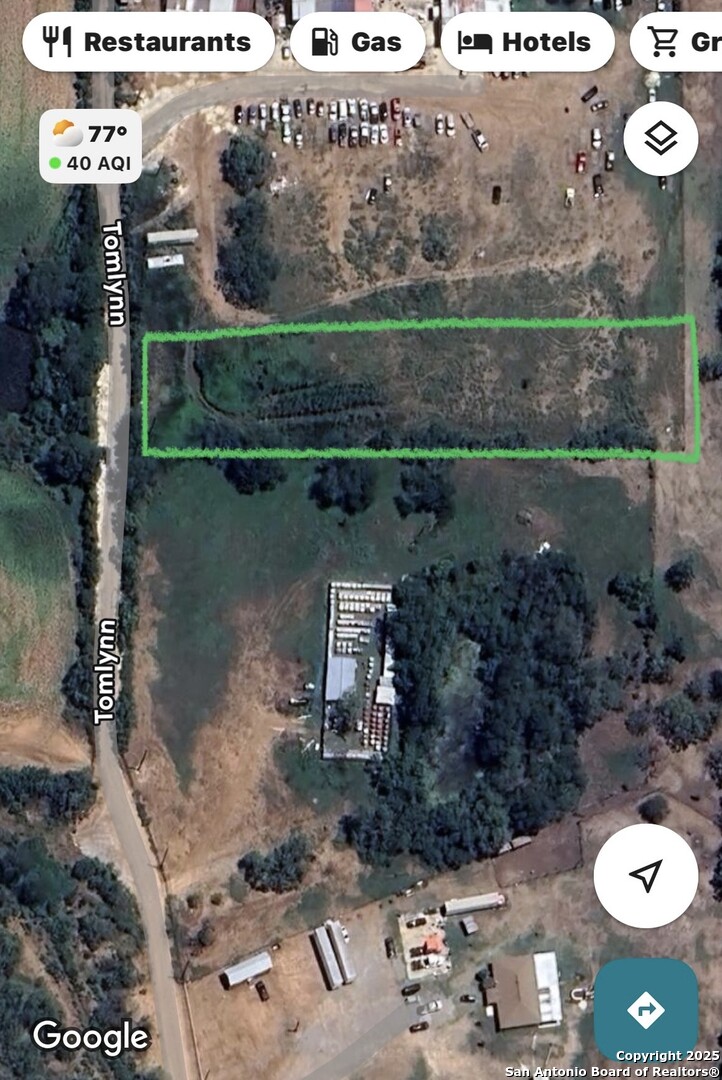Open the map layers button
This screenshot has height=1080, width=722.
660,139
